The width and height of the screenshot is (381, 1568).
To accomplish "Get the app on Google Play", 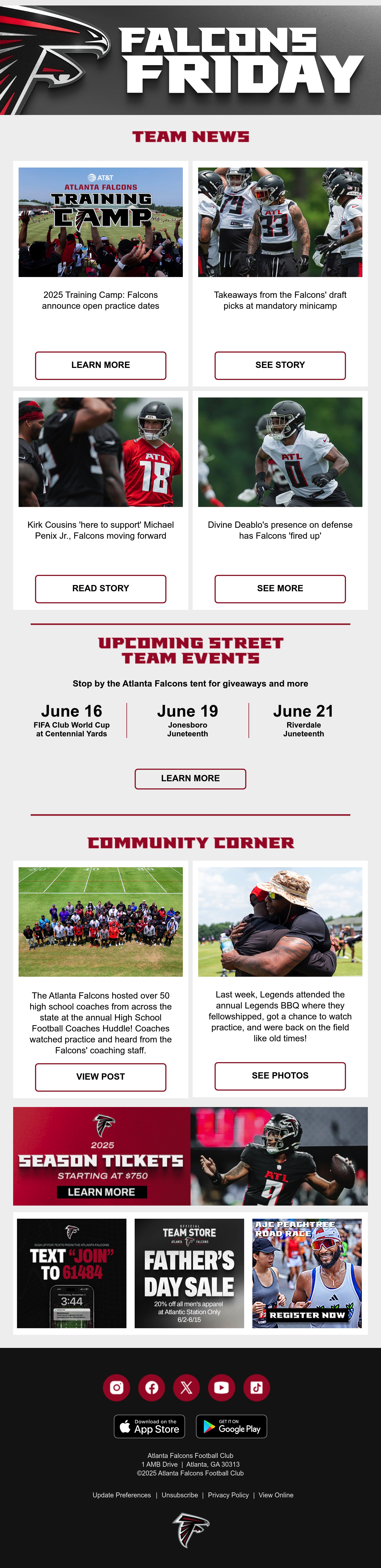I will pos(231,1426).
